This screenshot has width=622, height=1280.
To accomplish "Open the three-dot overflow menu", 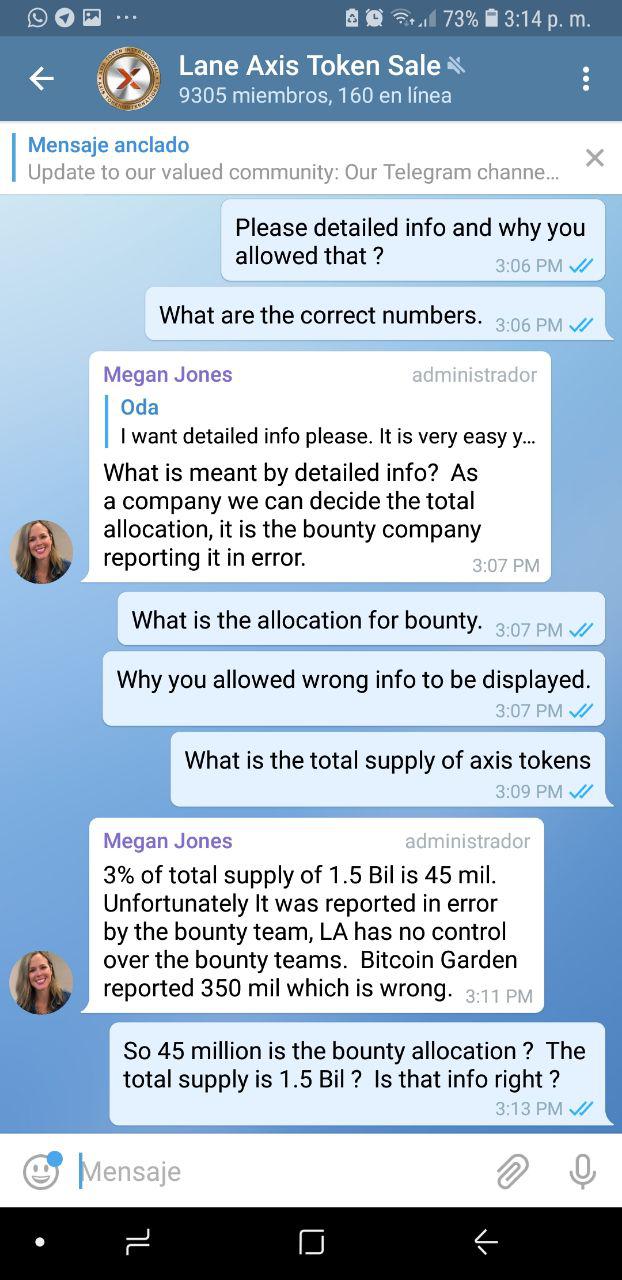I will [x=585, y=79].
